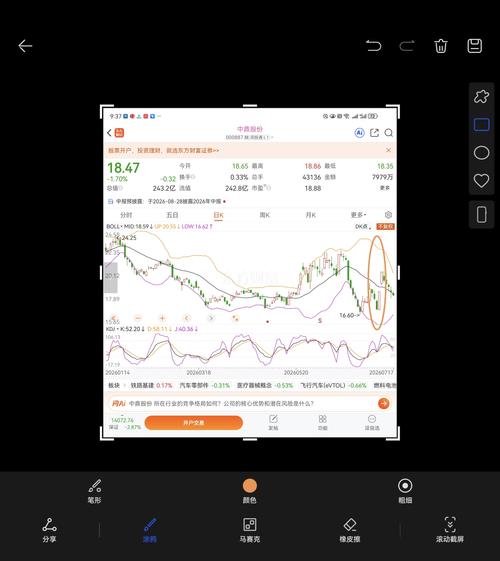Go back from the screenshot editor
500x561 pixels.
(x=25, y=46)
